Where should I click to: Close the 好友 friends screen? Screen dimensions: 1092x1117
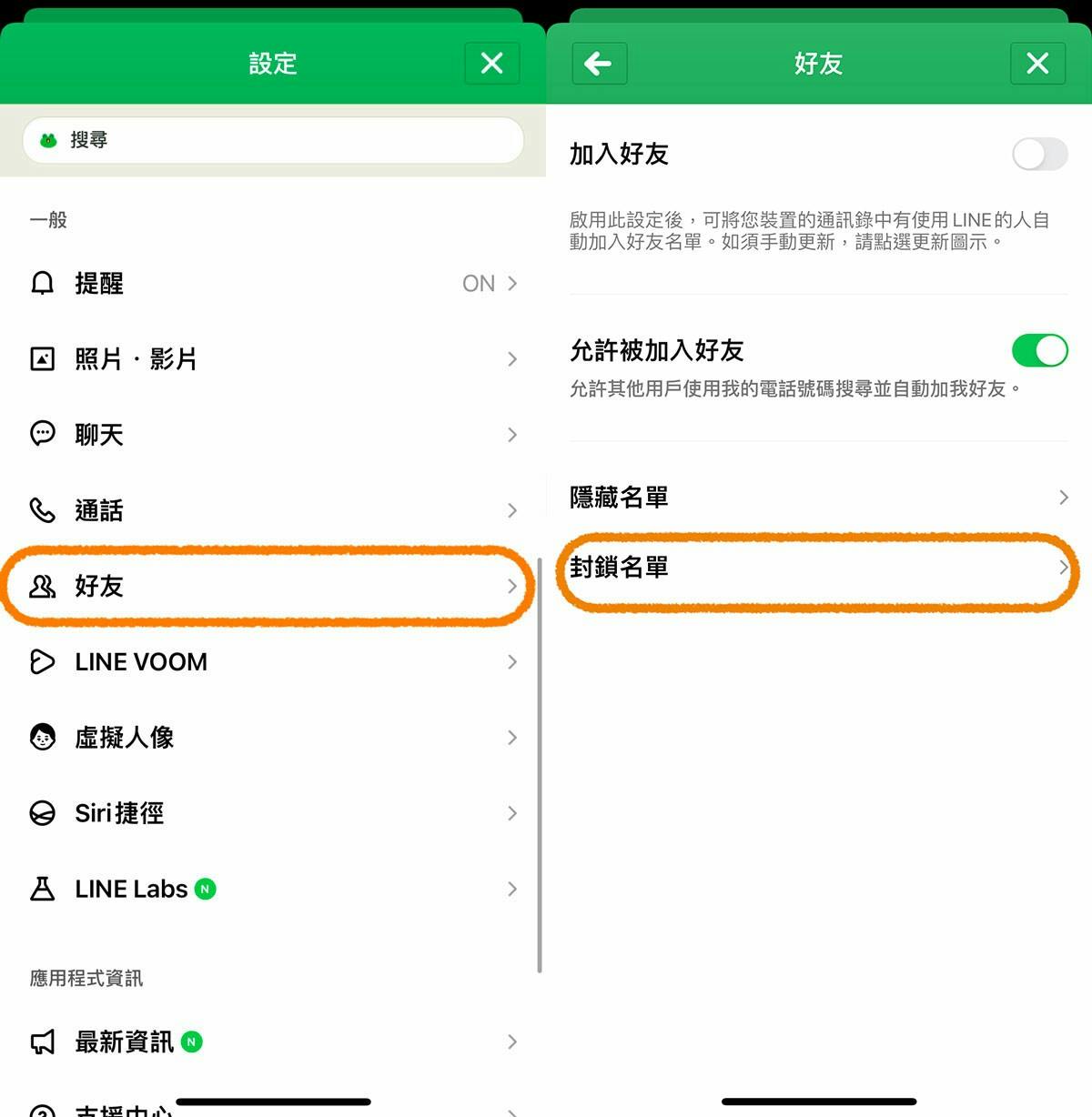(x=1037, y=64)
